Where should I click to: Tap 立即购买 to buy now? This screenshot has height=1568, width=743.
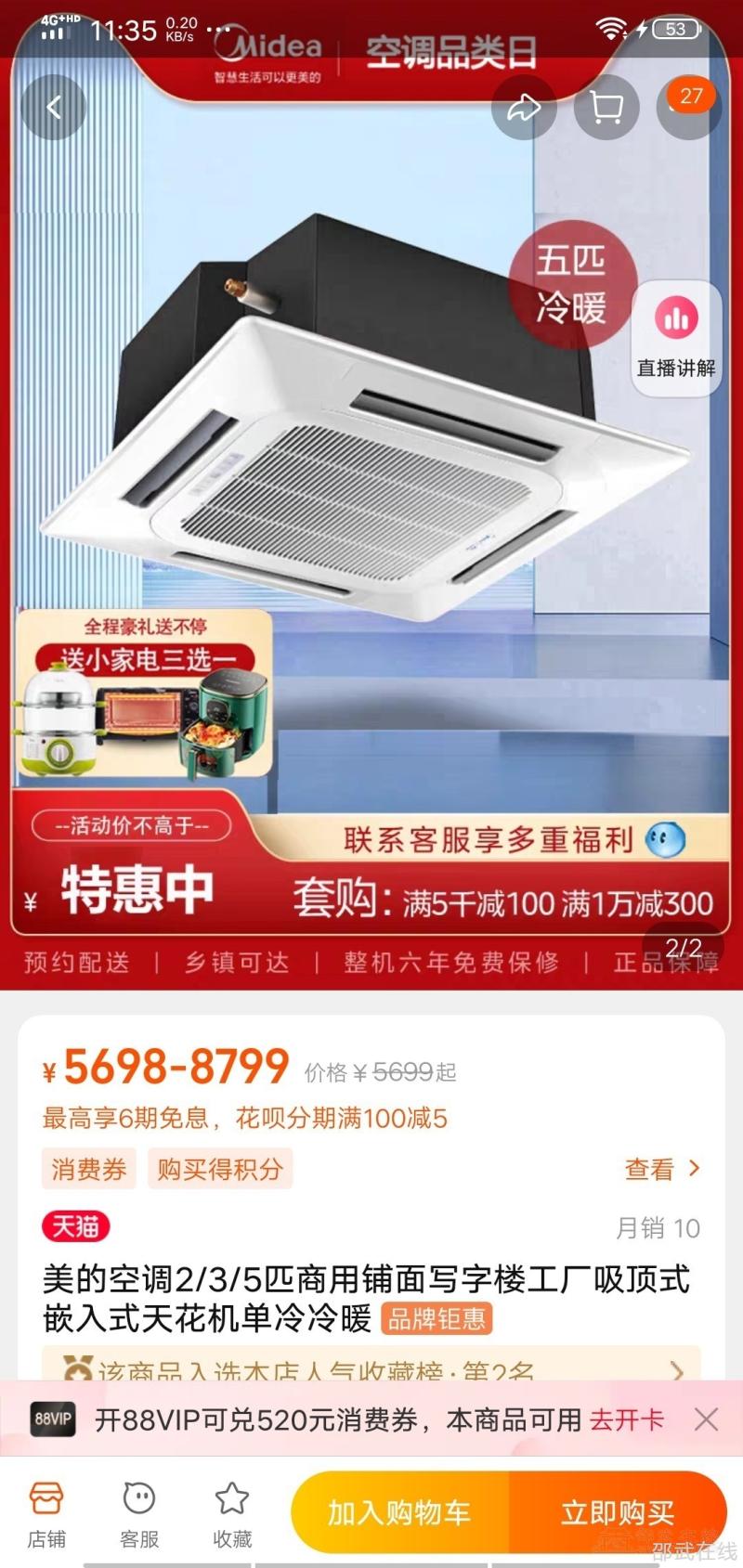pyautogui.click(x=618, y=1512)
